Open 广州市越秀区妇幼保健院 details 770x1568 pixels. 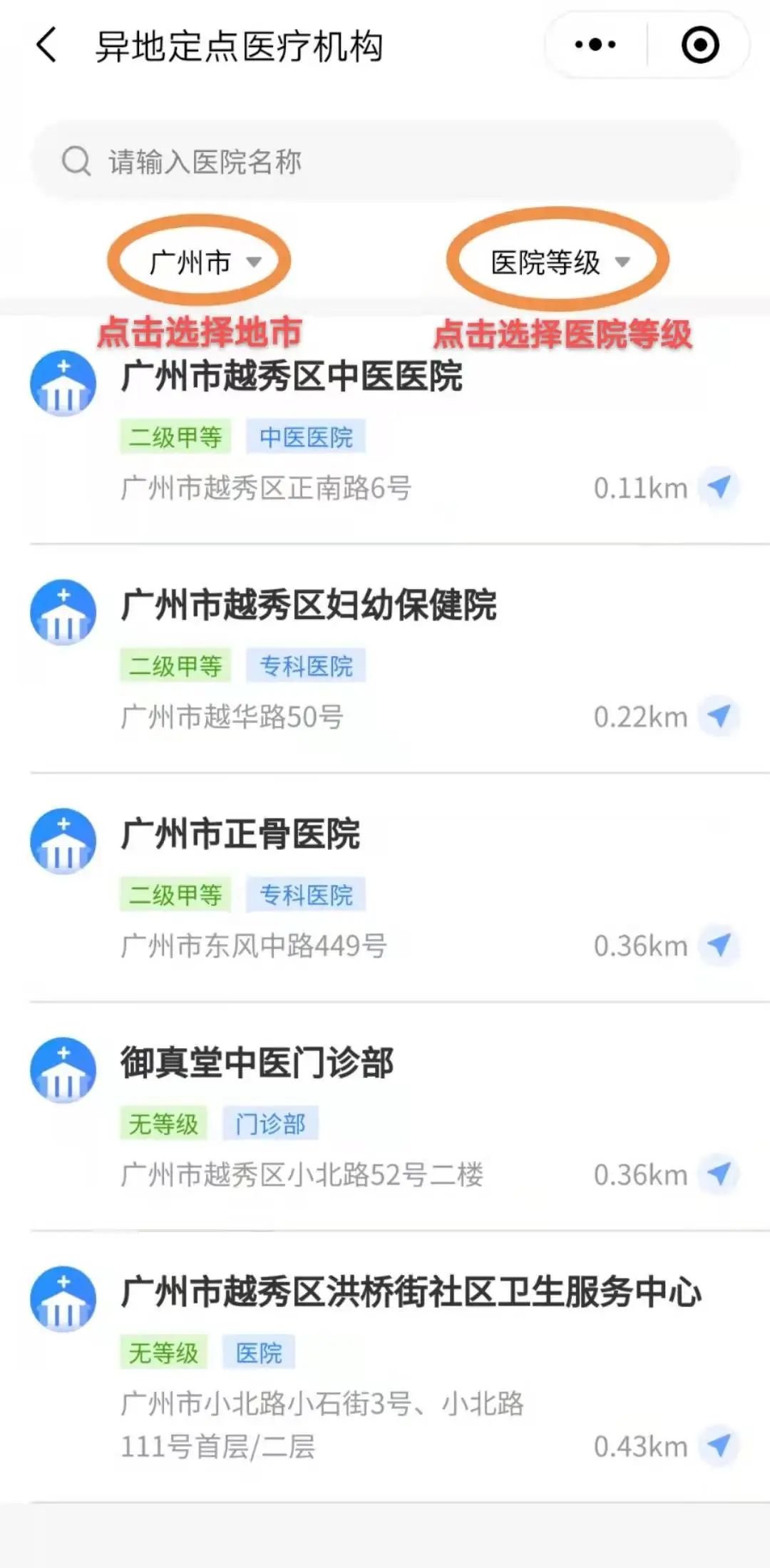(x=309, y=606)
